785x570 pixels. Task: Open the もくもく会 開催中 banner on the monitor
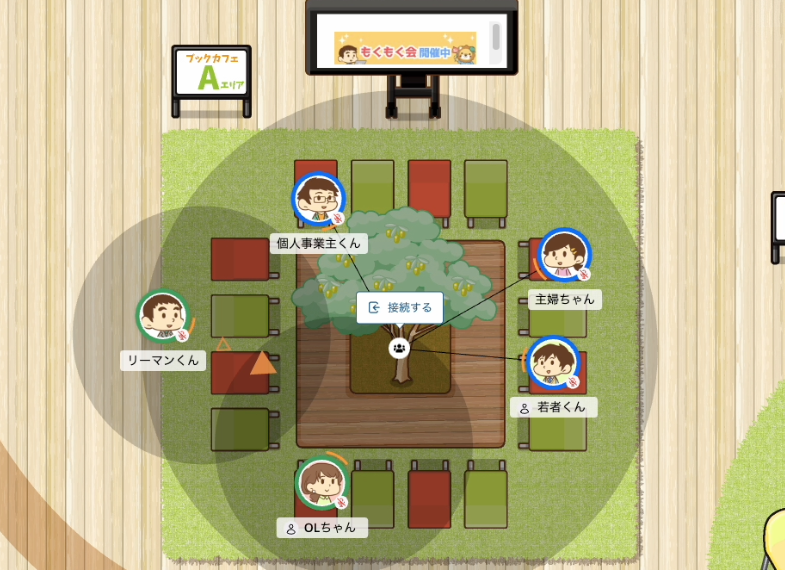(406, 49)
